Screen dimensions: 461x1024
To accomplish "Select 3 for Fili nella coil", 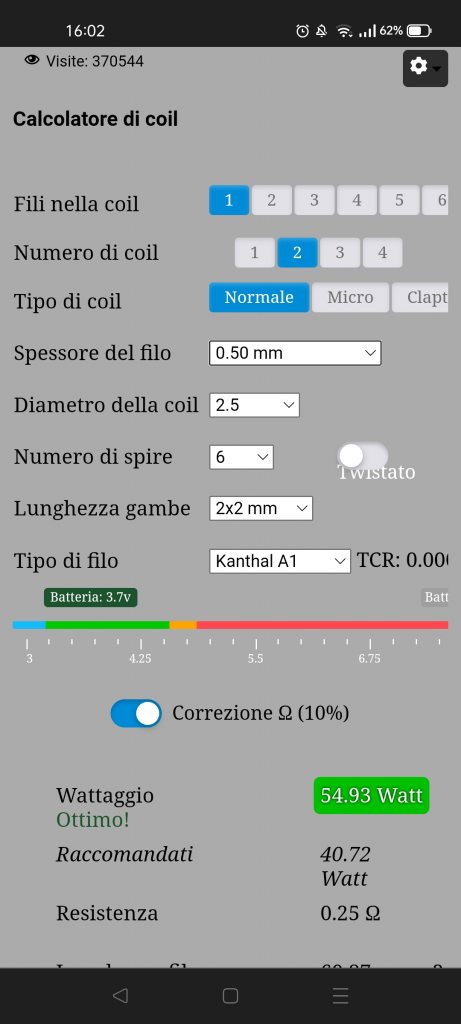I will coord(314,200).
